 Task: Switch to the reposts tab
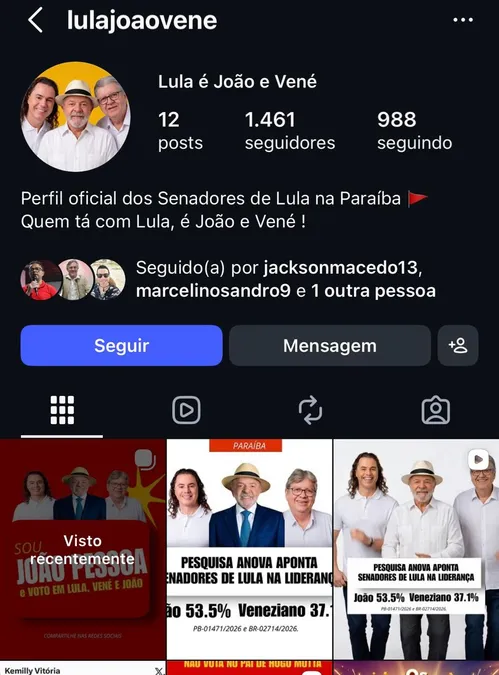[x=310, y=410]
